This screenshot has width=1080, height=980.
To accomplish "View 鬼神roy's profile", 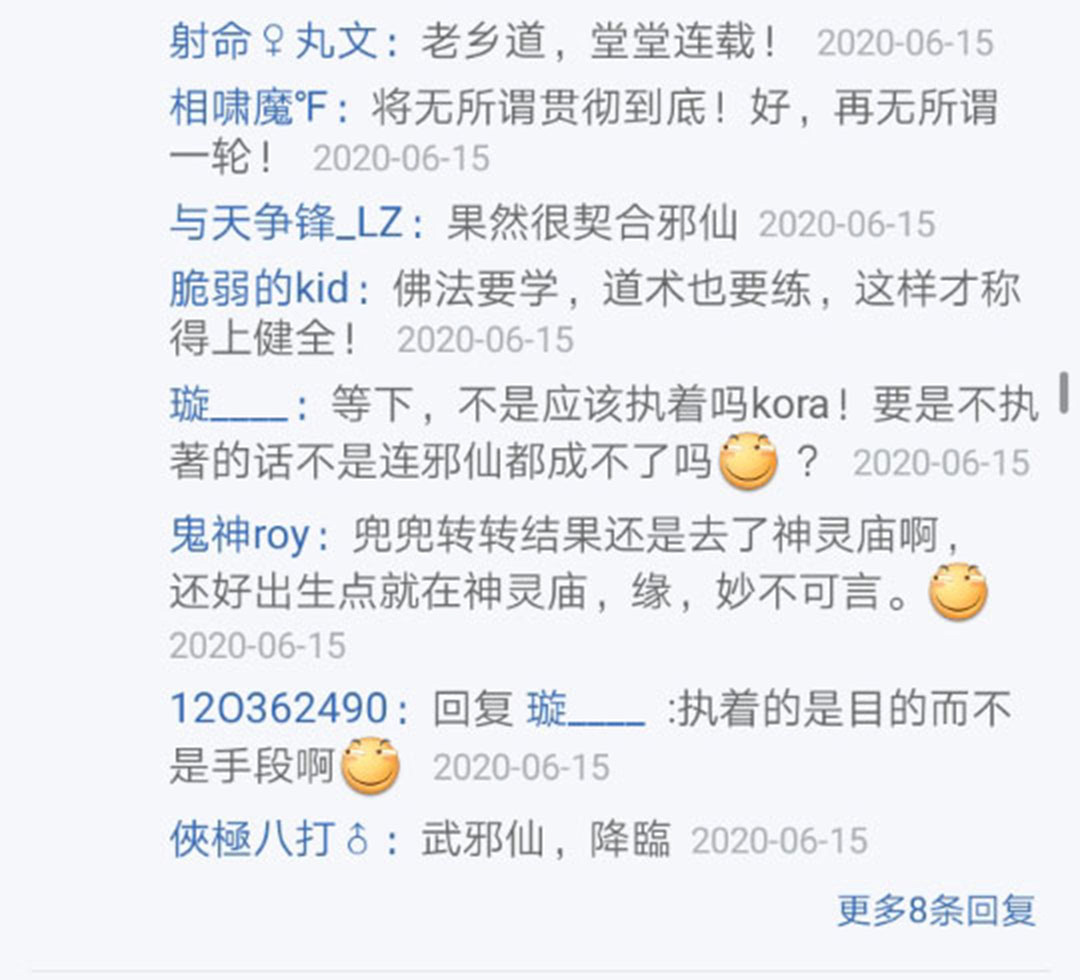I will [239, 537].
